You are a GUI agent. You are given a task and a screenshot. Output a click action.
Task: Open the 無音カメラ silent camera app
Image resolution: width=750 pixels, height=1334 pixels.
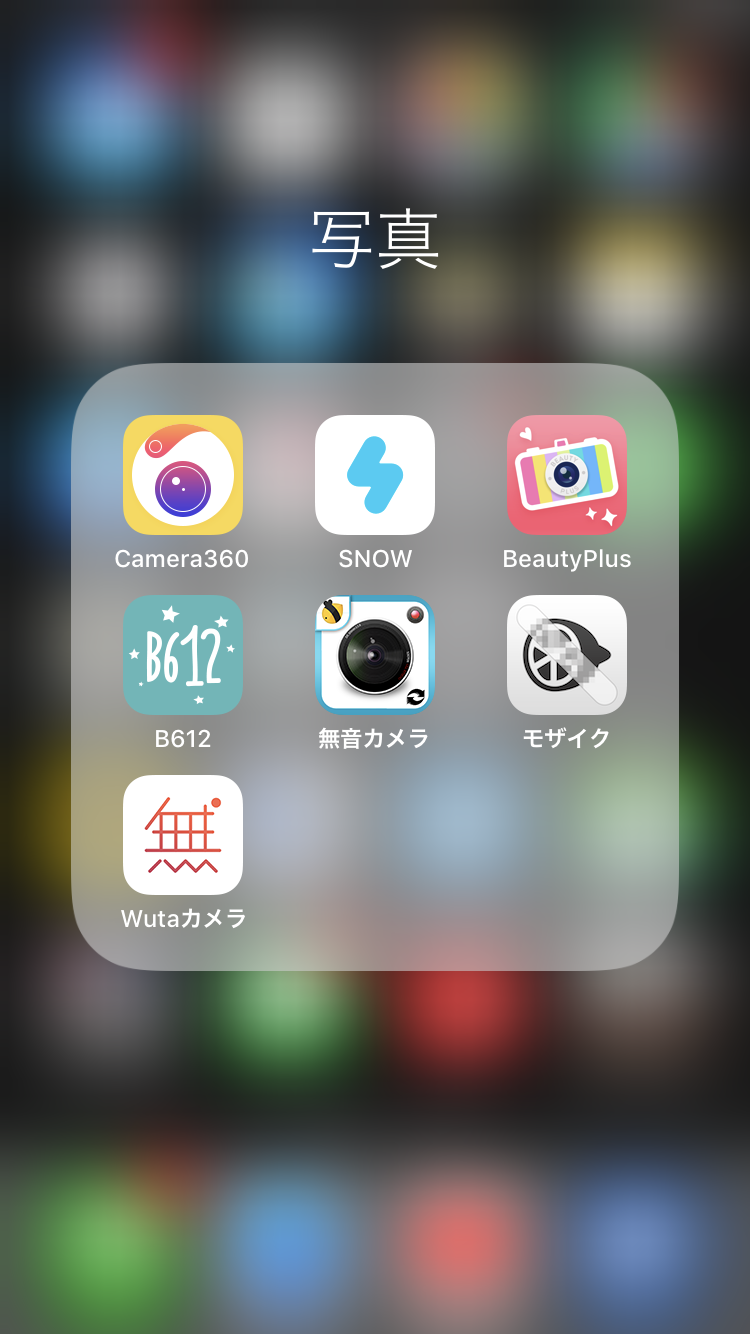[x=375, y=655]
